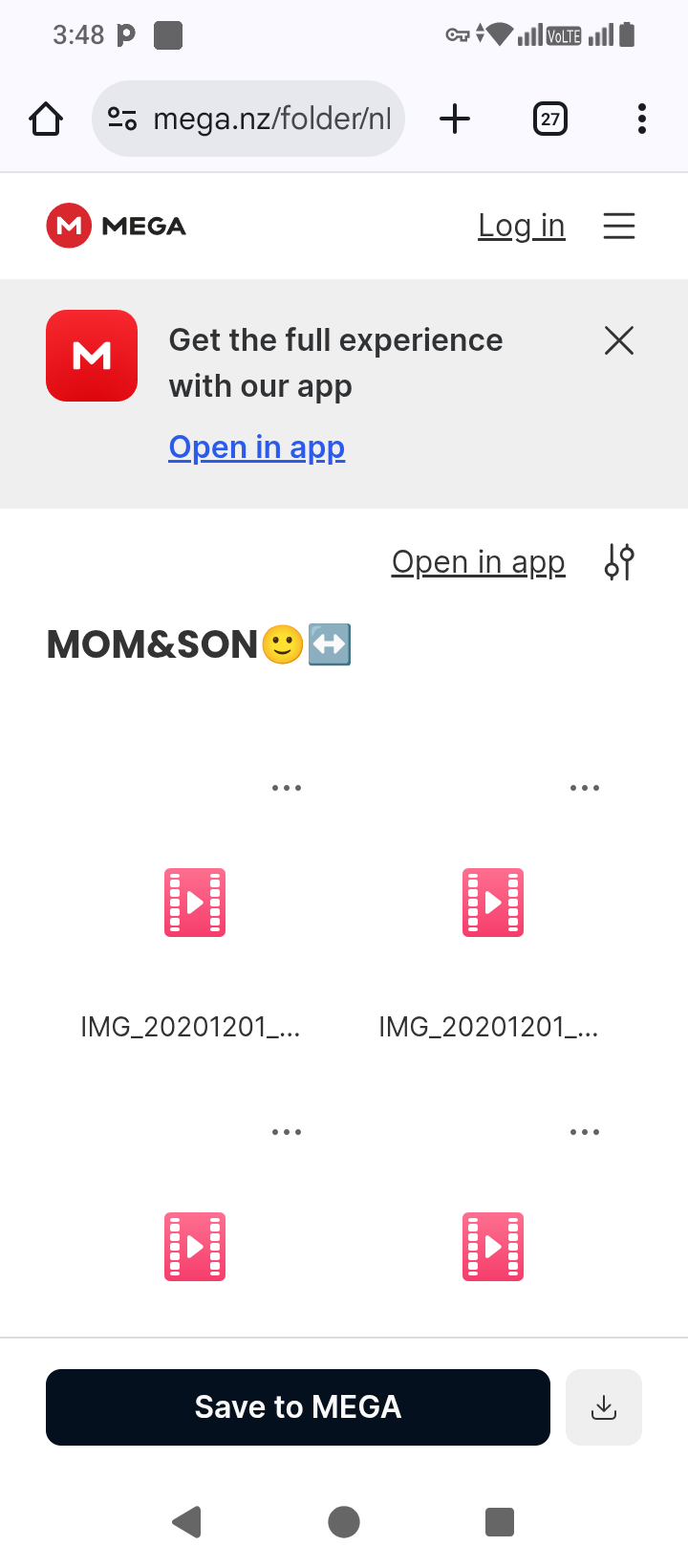Image resolution: width=688 pixels, height=1568 pixels.
Task: Open the recent apps overview
Action: pos(500,1521)
